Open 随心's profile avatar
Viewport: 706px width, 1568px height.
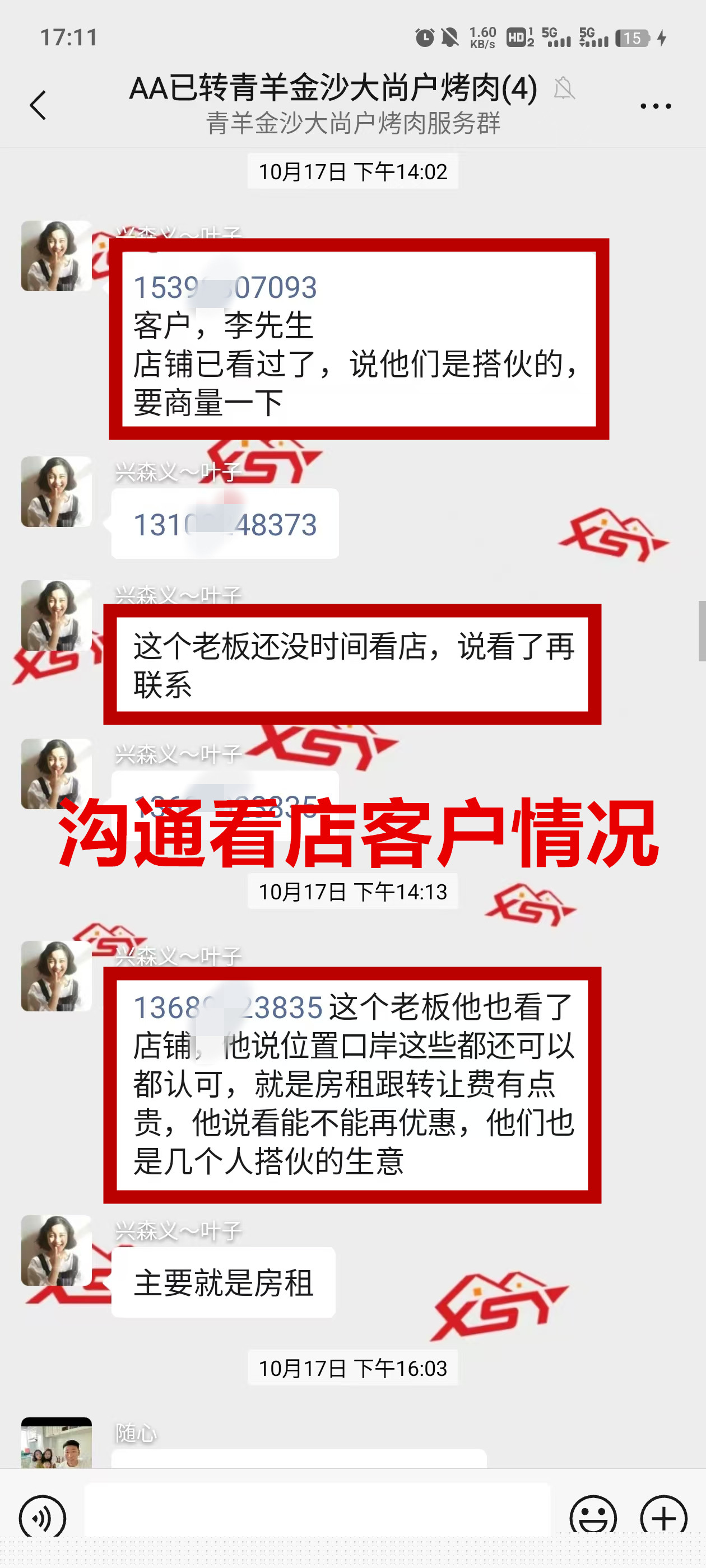point(56,1443)
